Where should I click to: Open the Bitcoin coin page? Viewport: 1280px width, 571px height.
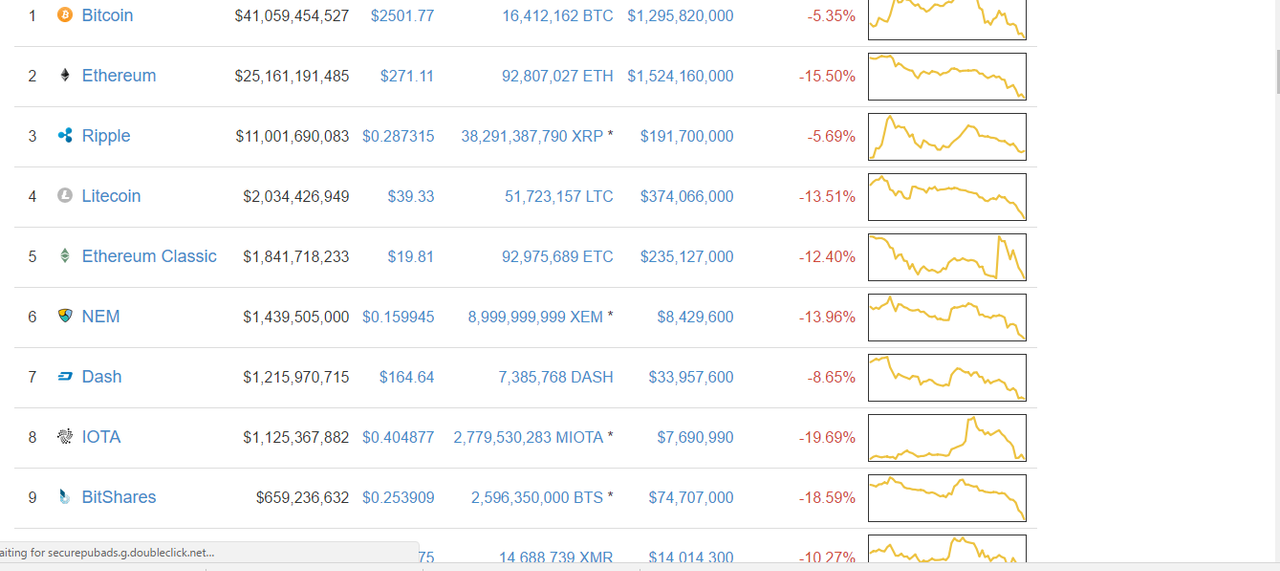(107, 16)
